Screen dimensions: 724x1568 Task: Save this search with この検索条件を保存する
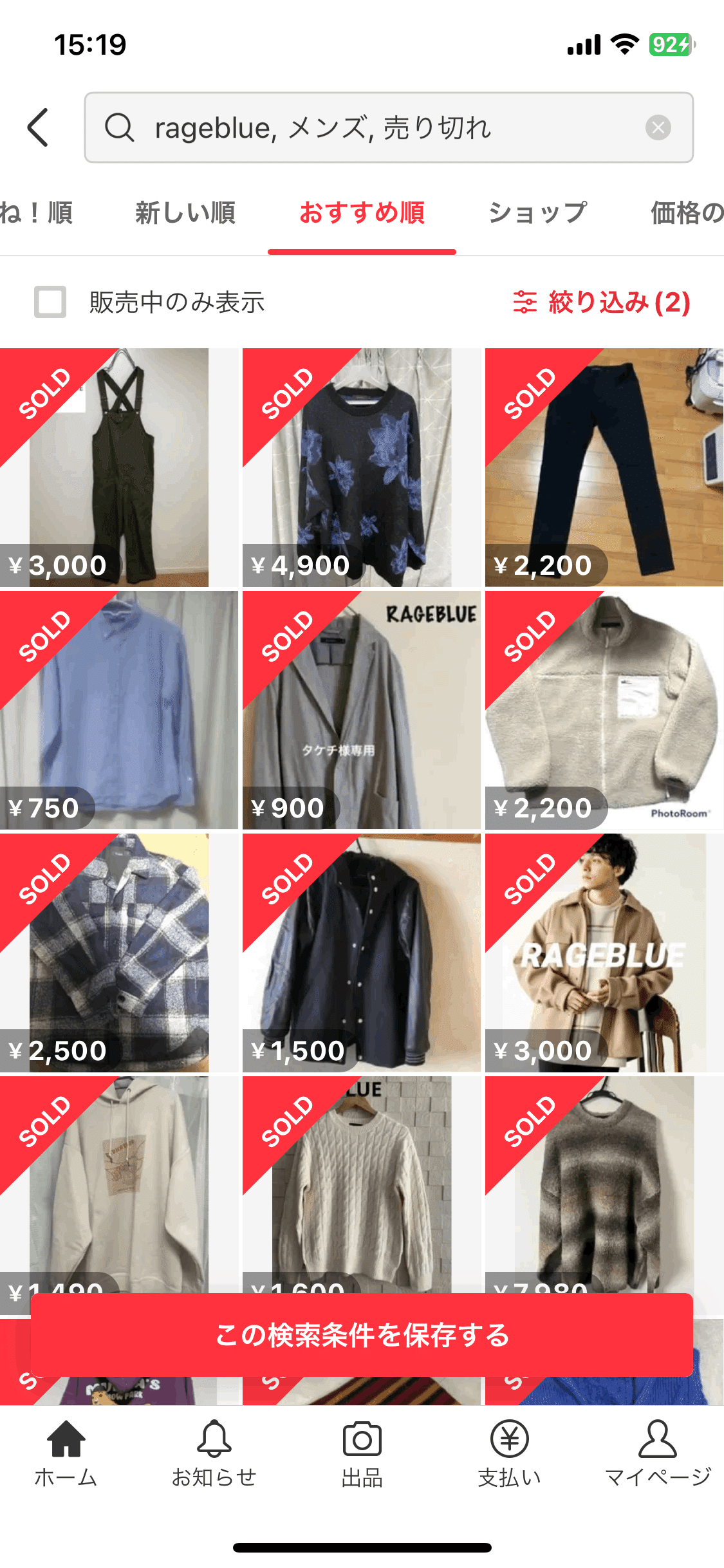[x=362, y=1335]
